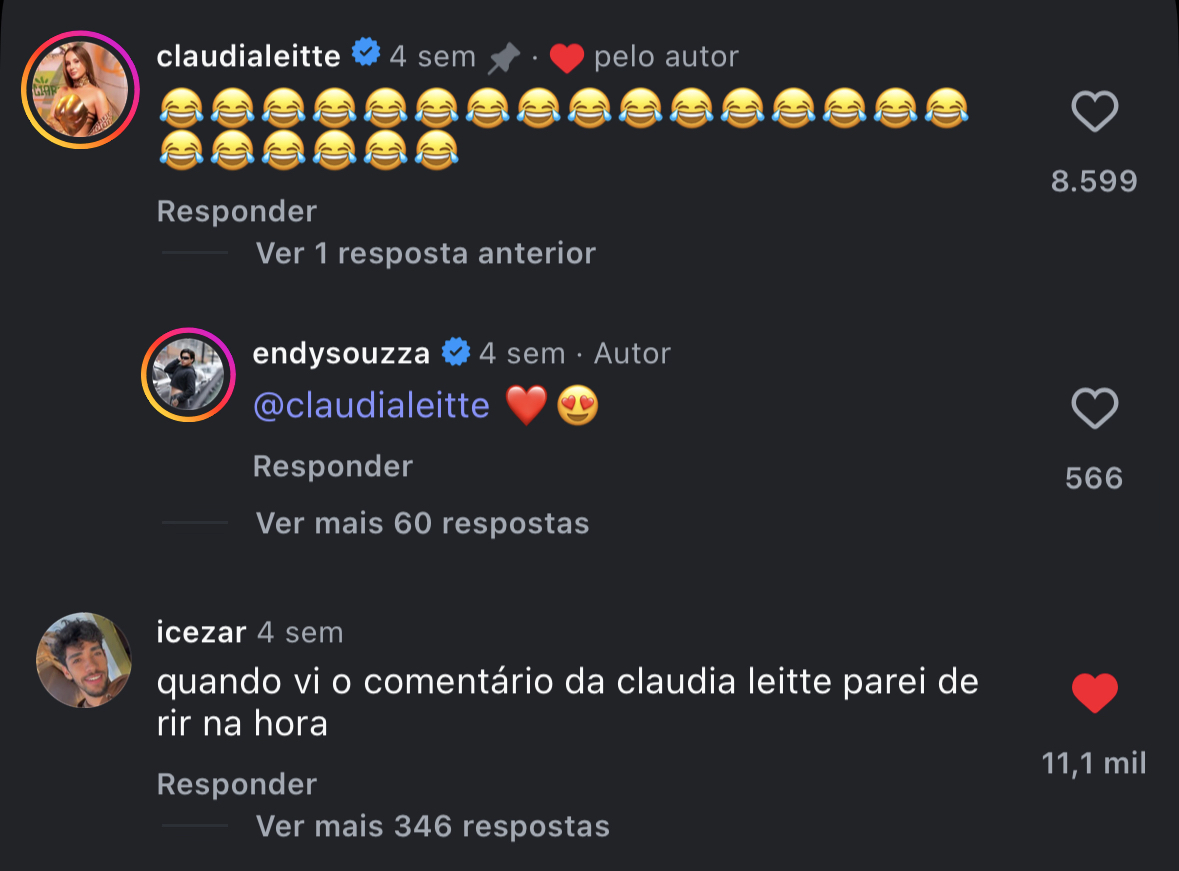
Task: Reply to endysouzza's comment
Action: (x=332, y=467)
